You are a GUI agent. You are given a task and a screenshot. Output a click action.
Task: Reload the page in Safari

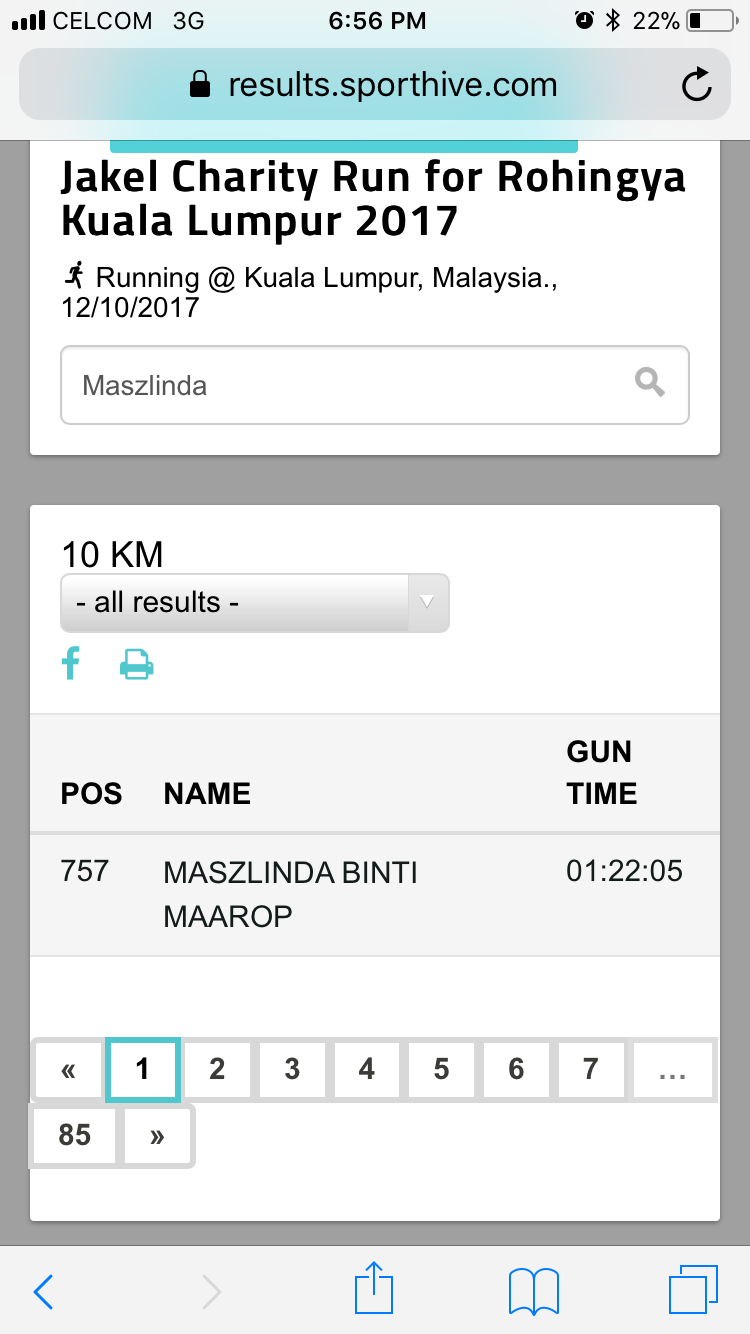coord(696,85)
